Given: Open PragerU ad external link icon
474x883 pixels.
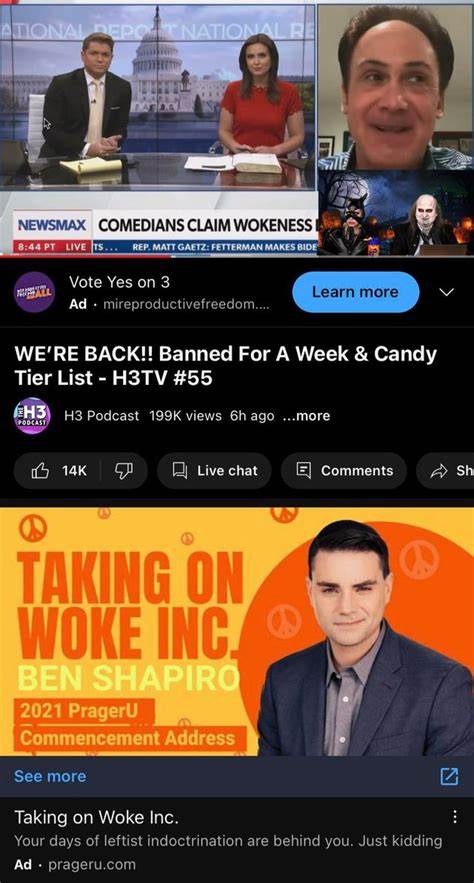Looking at the screenshot, I should pyautogui.click(x=449, y=776).
